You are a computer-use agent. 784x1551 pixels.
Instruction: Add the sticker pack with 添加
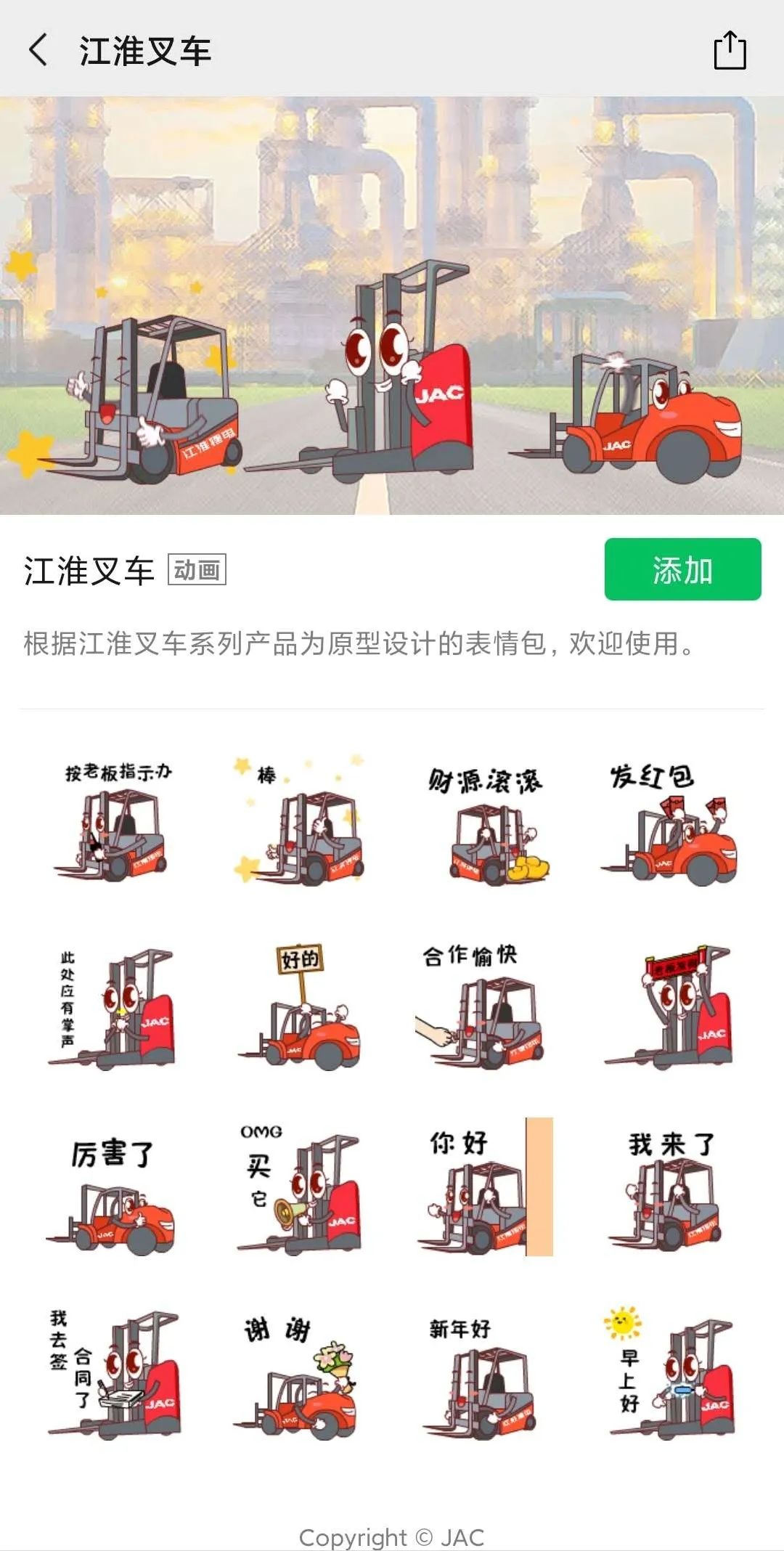point(682,570)
